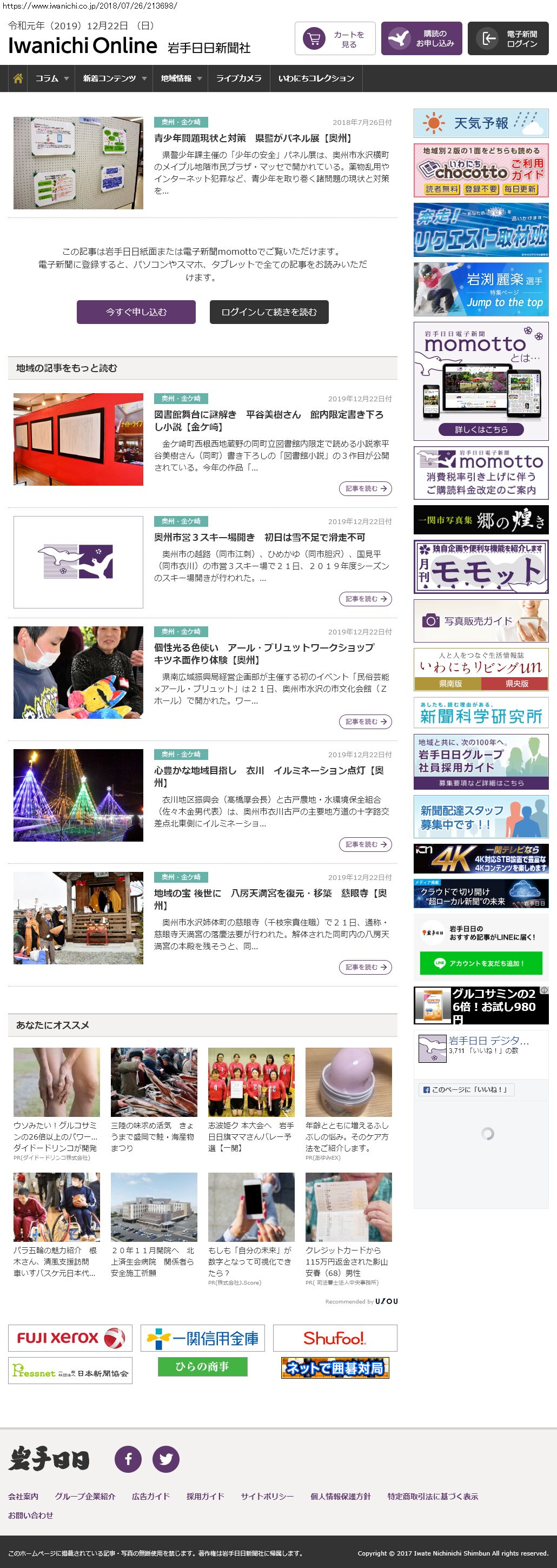Tap 今すぐ申し込む button
The width and height of the screenshot is (557, 1568).
point(136,312)
